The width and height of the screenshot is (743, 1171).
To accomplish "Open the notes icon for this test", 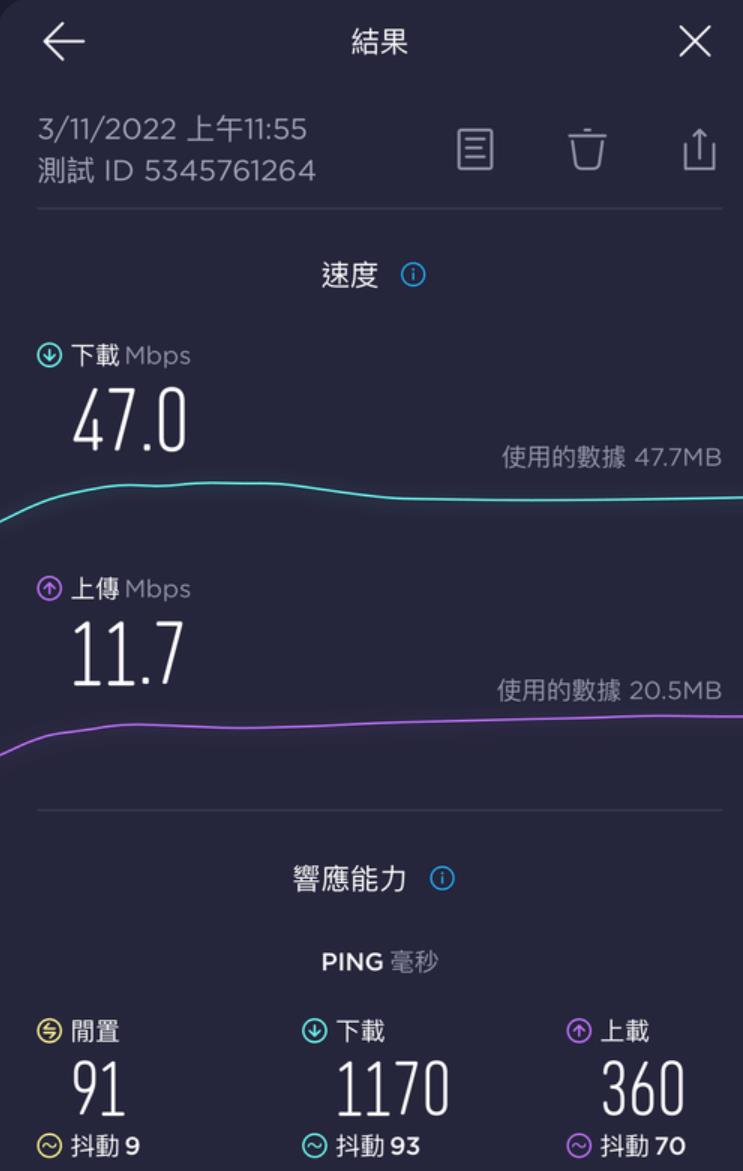I will point(475,150).
